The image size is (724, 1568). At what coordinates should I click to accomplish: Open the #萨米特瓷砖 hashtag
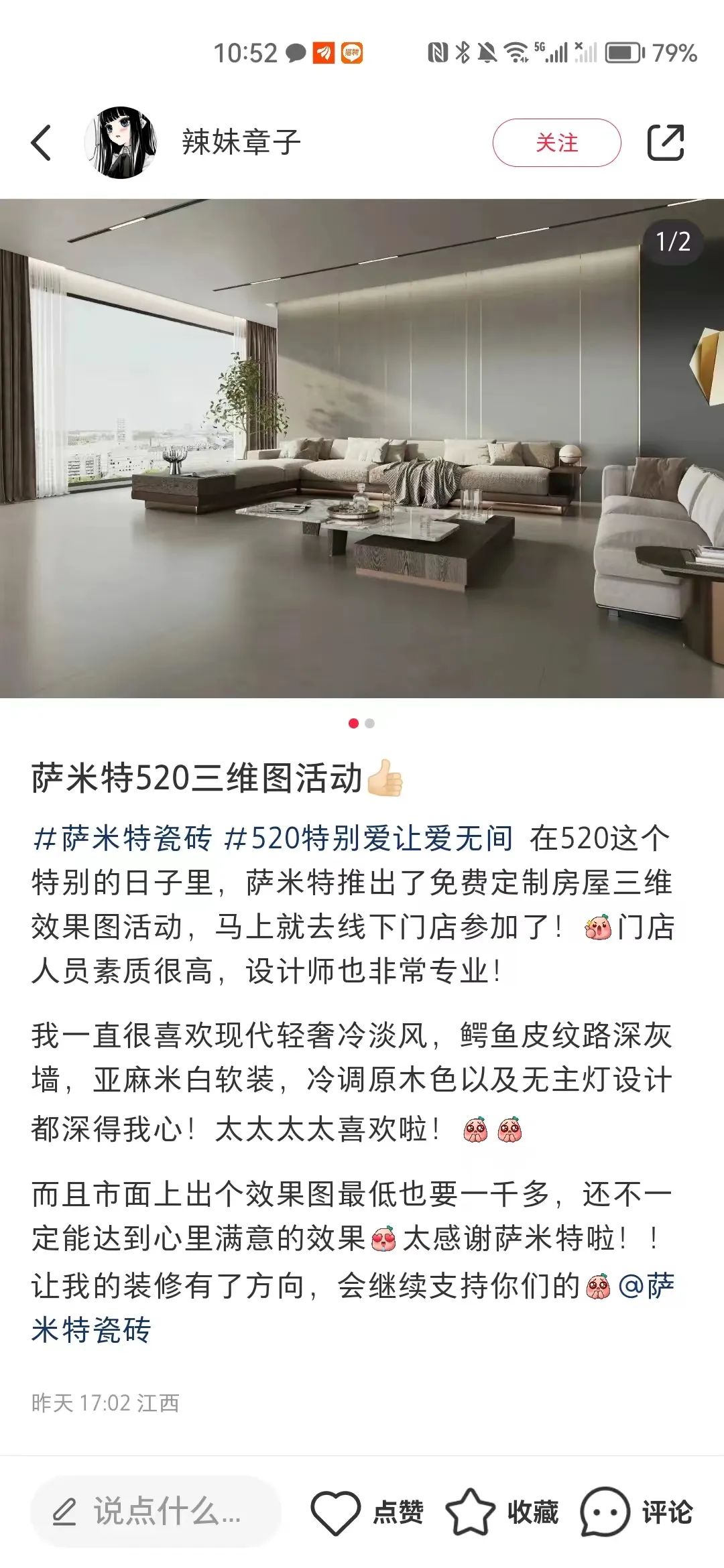pos(123,839)
